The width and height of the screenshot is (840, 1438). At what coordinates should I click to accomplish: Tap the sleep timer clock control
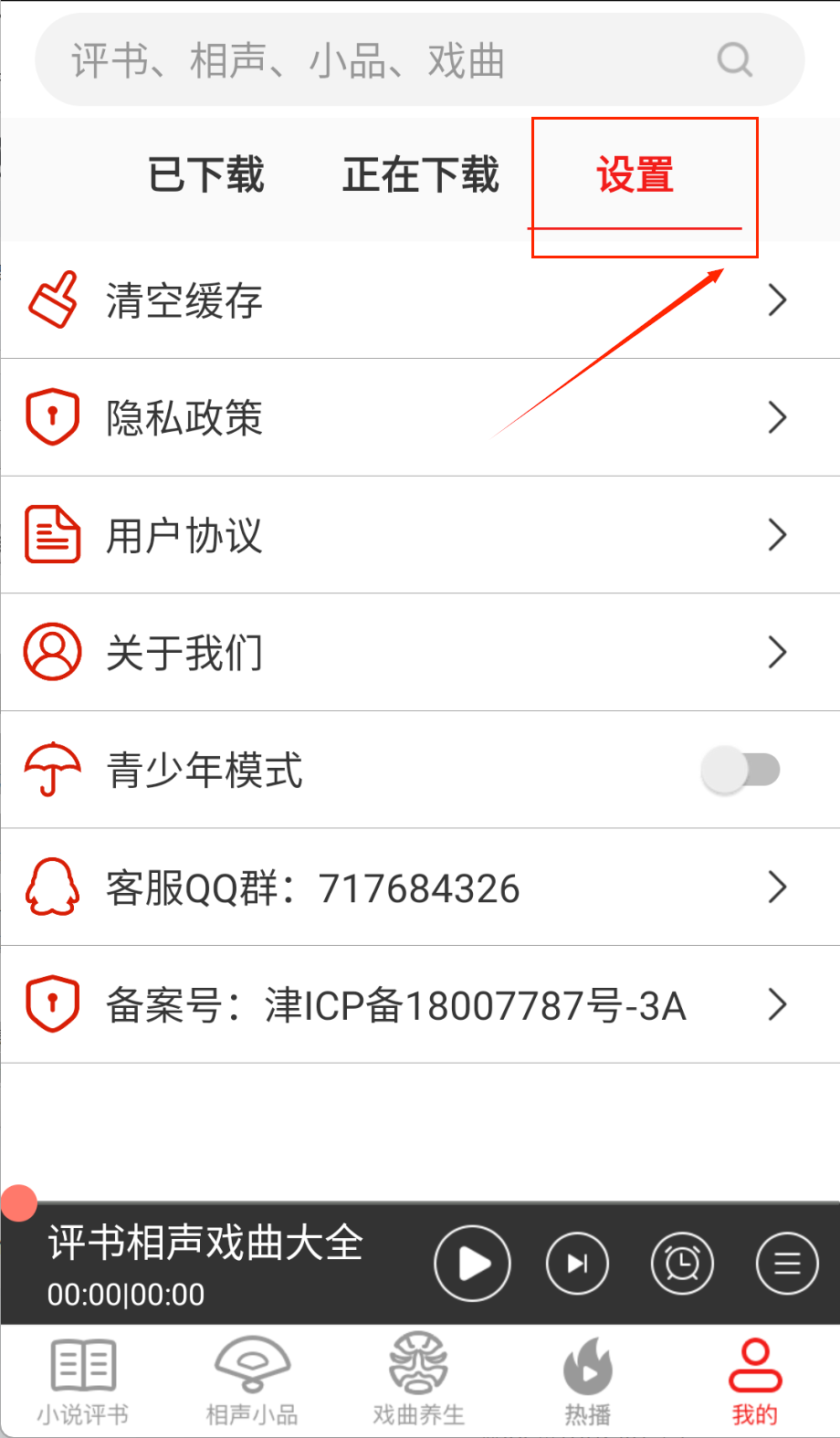[681, 1263]
